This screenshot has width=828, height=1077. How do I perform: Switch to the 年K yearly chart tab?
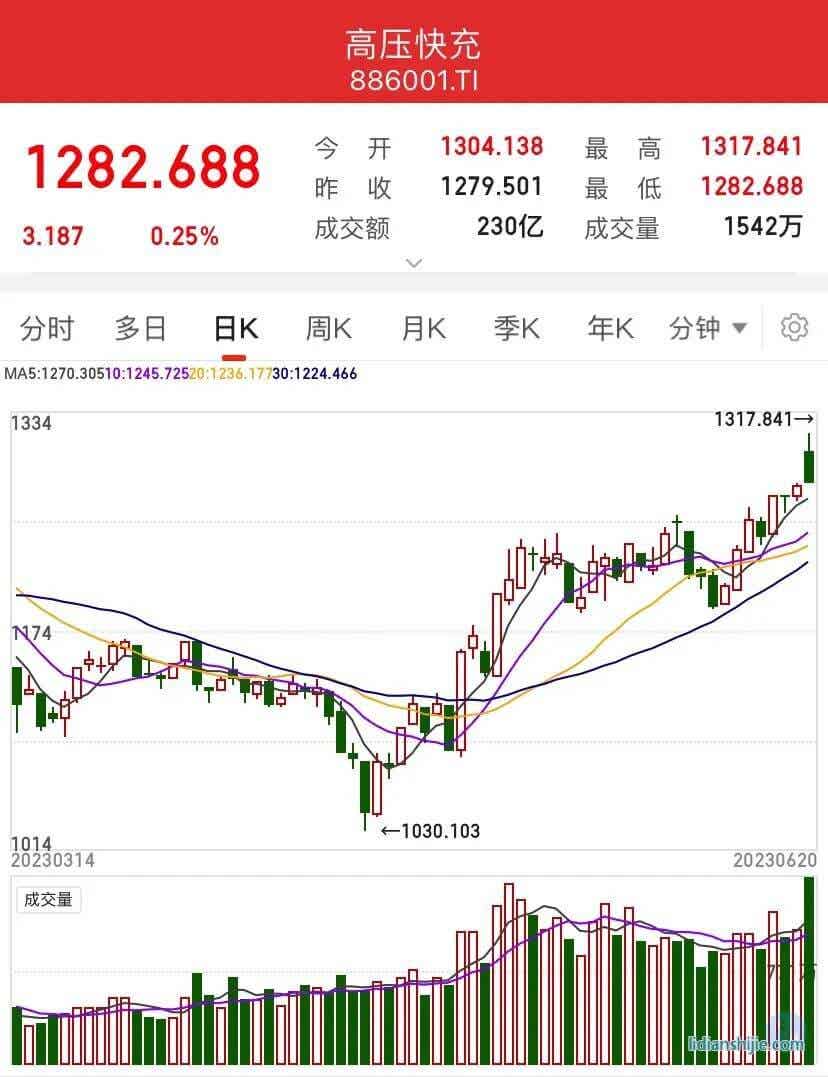[x=608, y=327]
